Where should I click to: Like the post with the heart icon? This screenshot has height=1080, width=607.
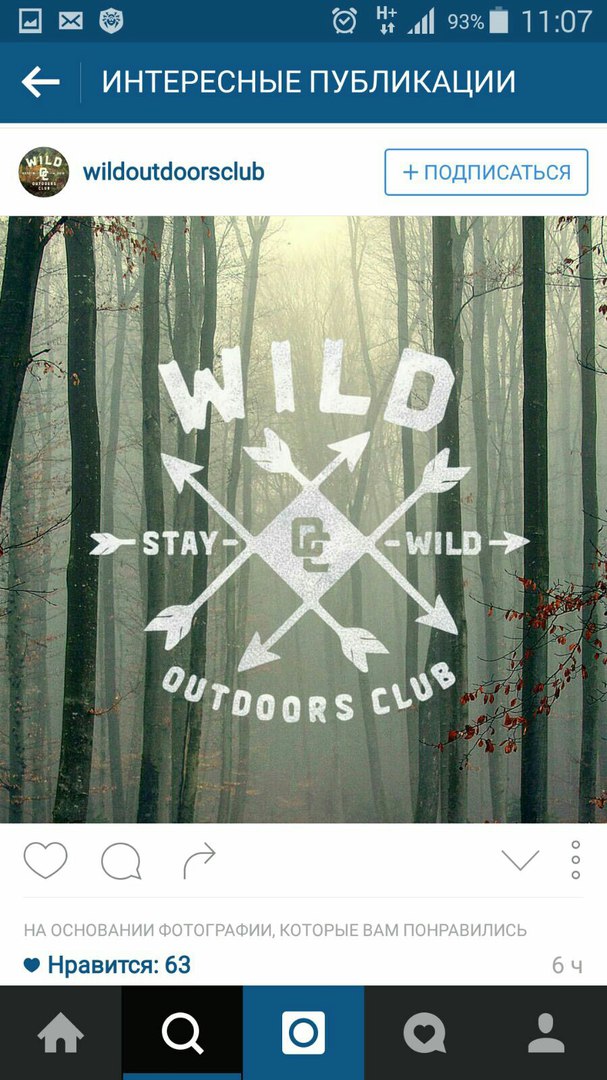click(45, 860)
